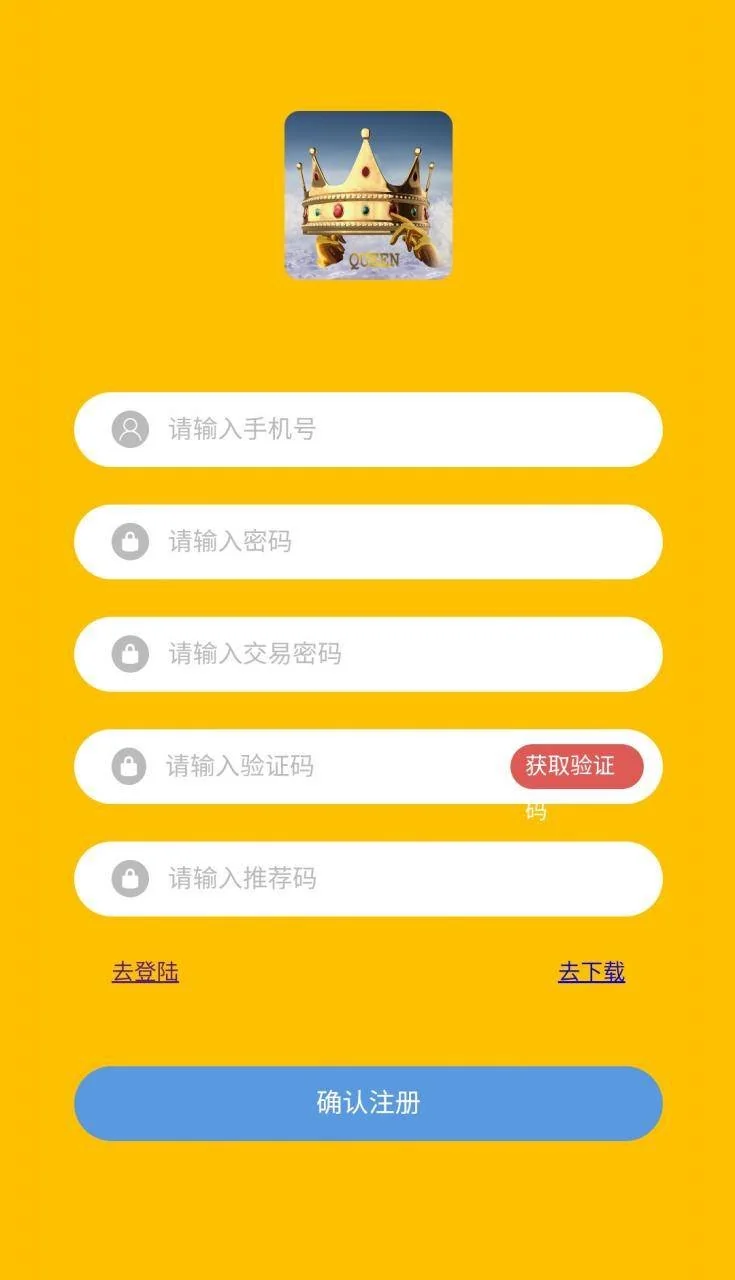The image size is (735, 1280).
Task: Tap the phone number field (请输入手机号)
Action: pos(400,430)
